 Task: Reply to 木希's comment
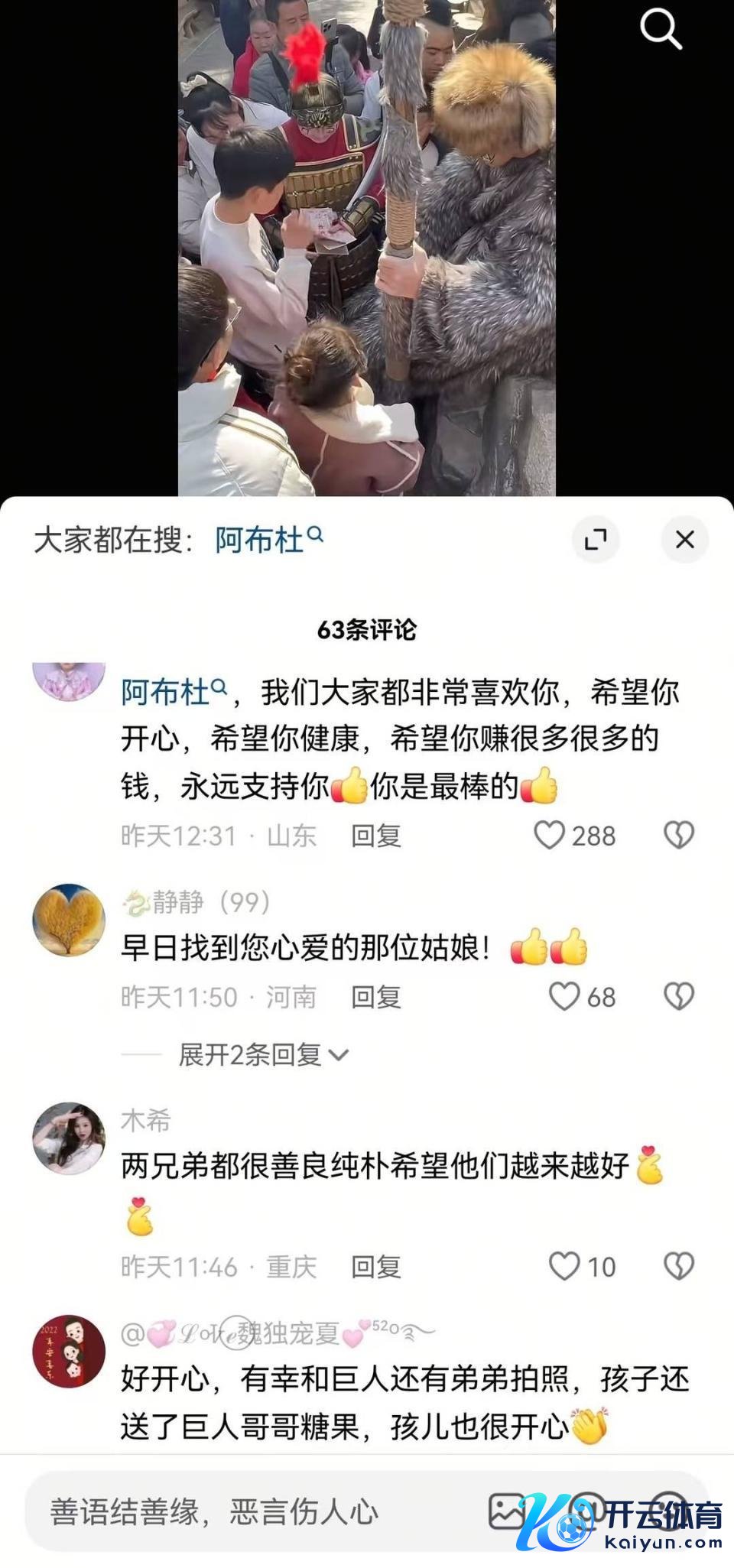[375, 1268]
